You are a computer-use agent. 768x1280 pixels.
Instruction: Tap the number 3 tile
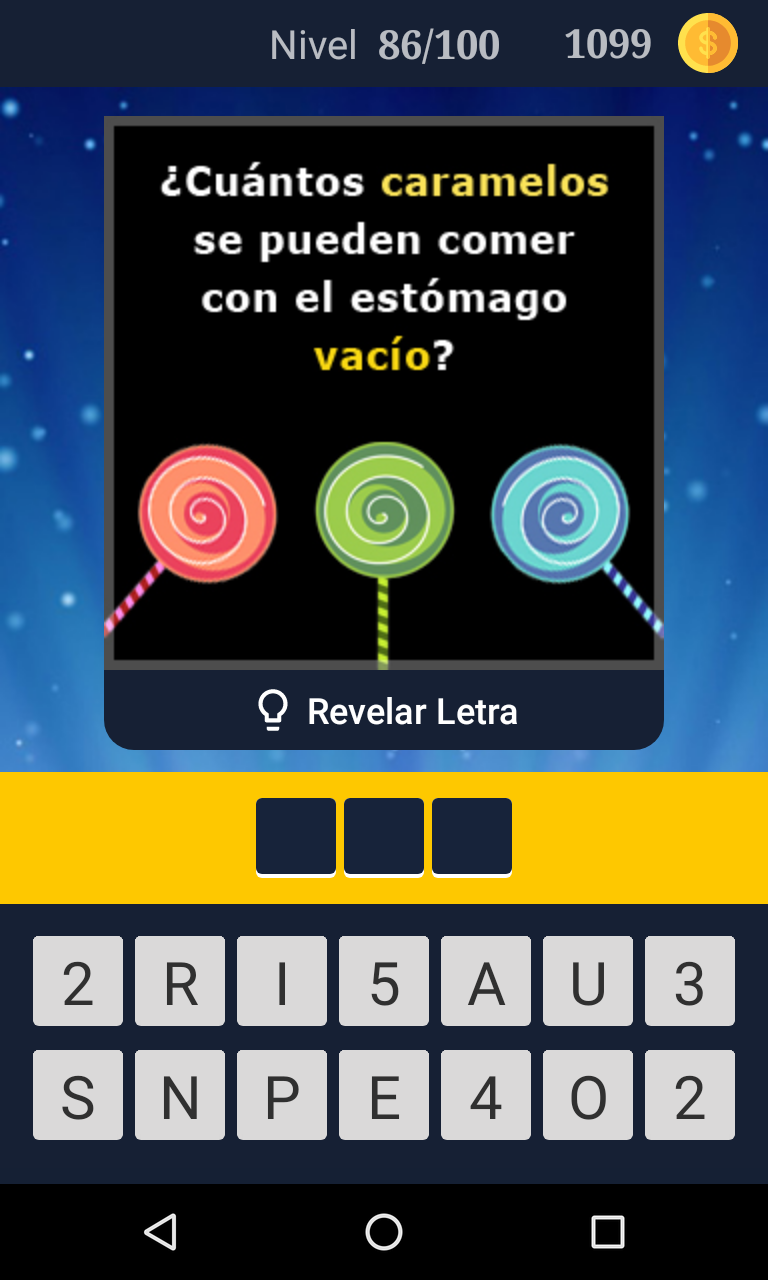coord(690,982)
